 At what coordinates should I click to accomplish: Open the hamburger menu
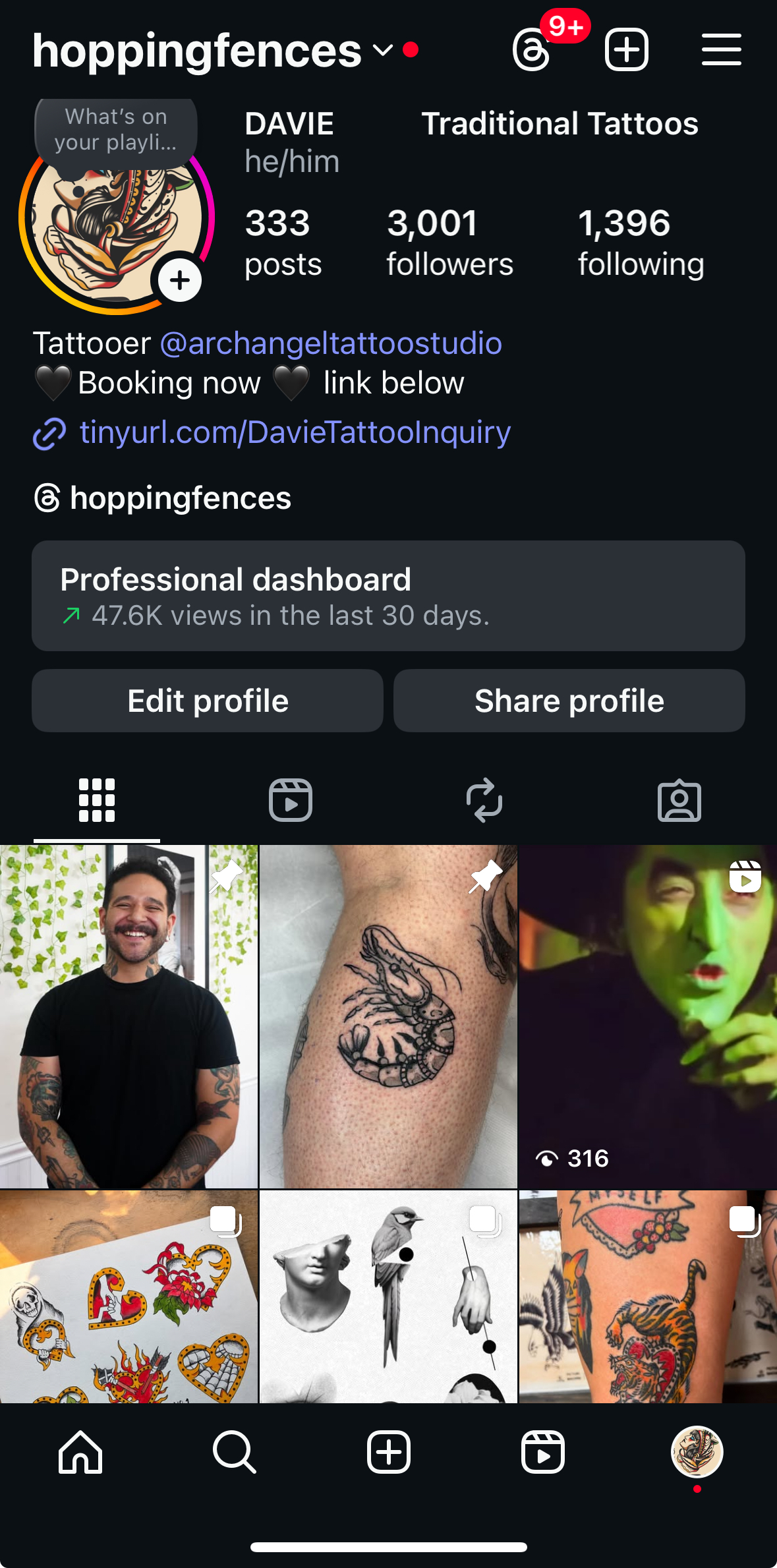721,50
